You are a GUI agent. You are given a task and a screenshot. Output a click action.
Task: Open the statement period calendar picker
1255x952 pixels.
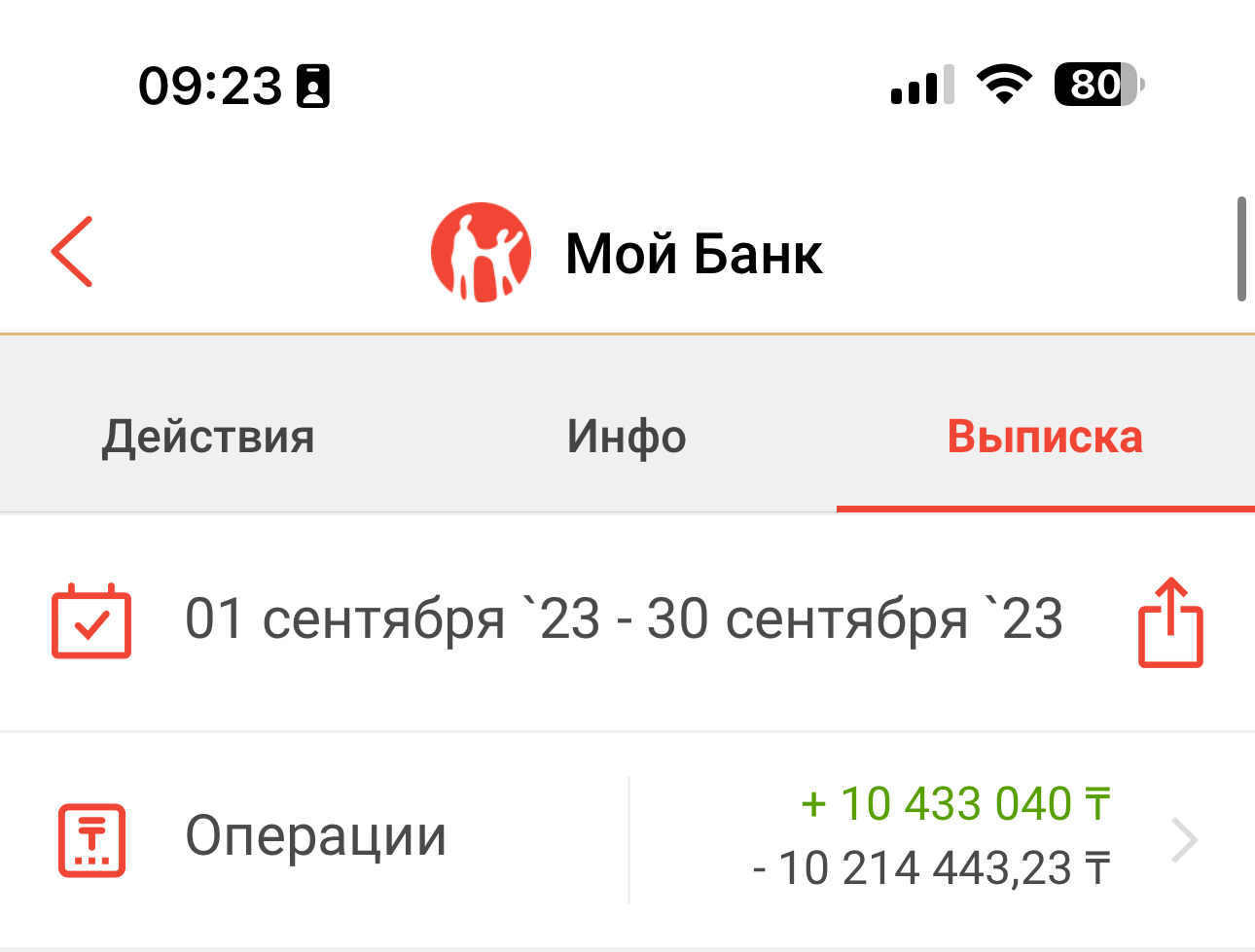[91, 621]
